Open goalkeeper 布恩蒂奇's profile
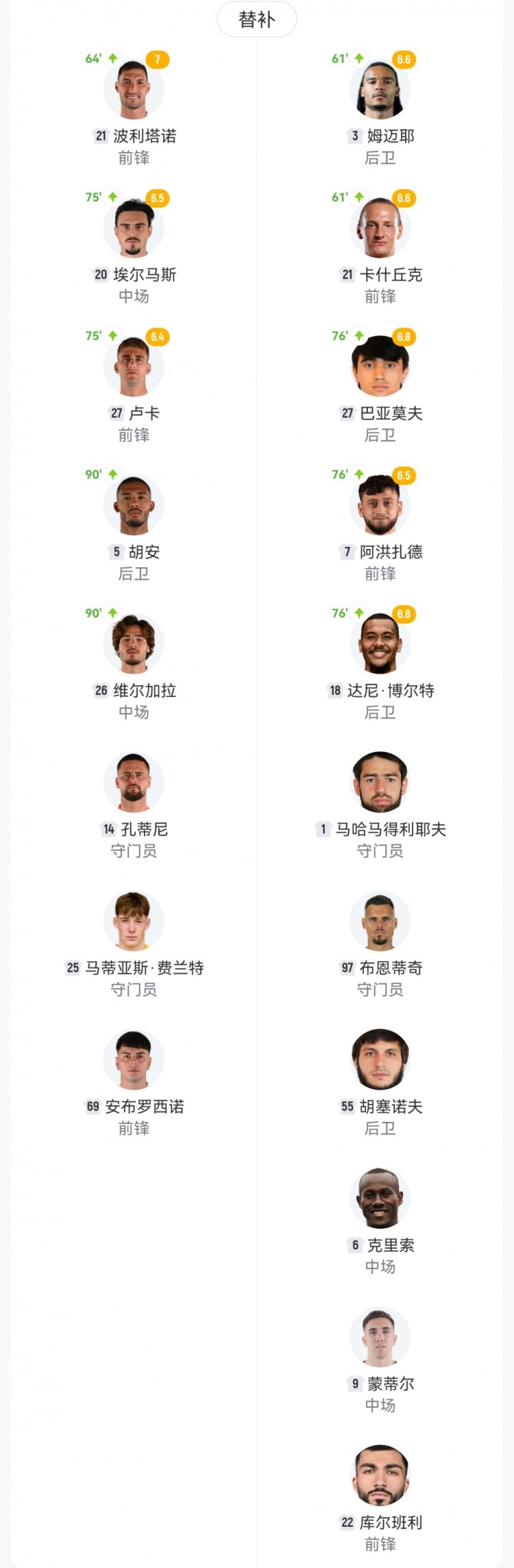 (380, 920)
